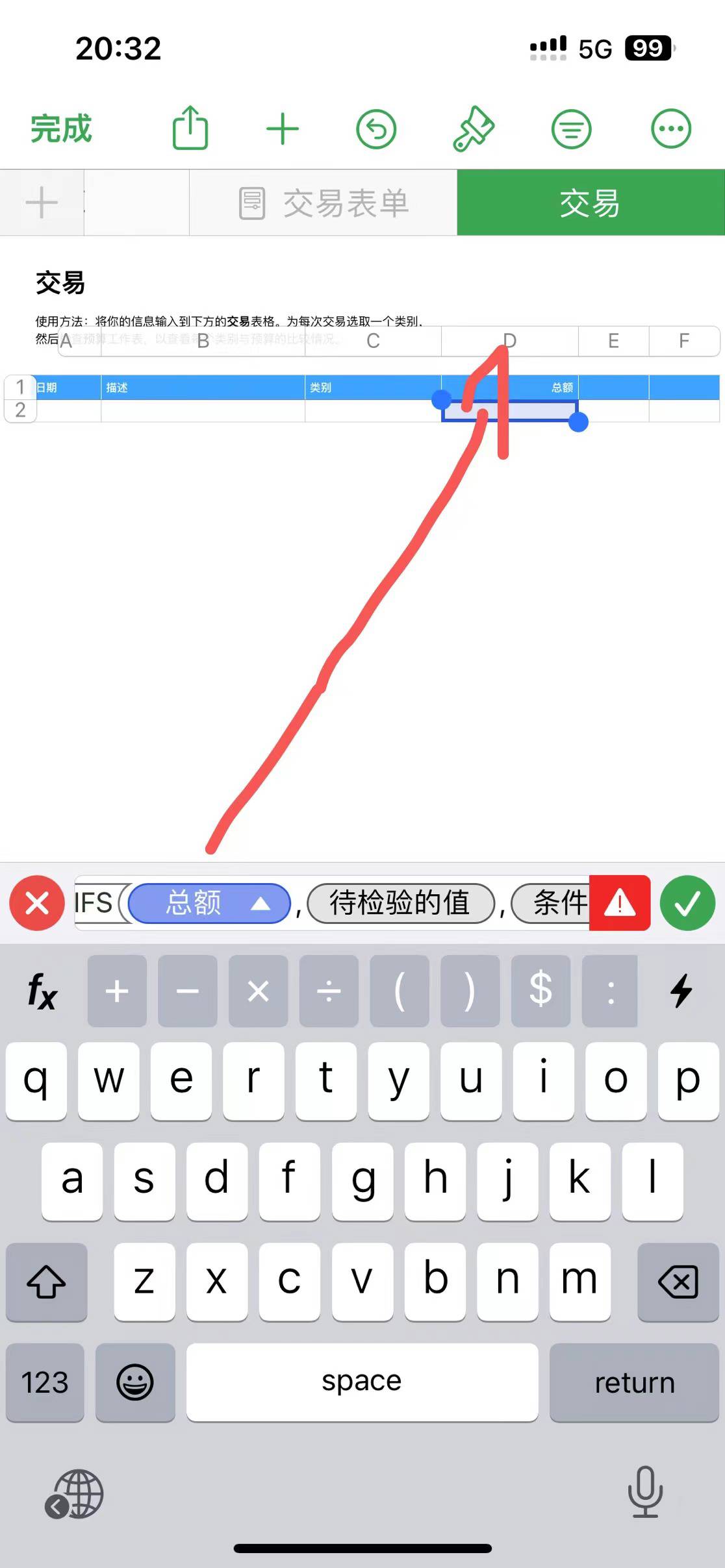This screenshot has width=725, height=1568.
Task: Open the fx functions browser
Action: pos(42,991)
